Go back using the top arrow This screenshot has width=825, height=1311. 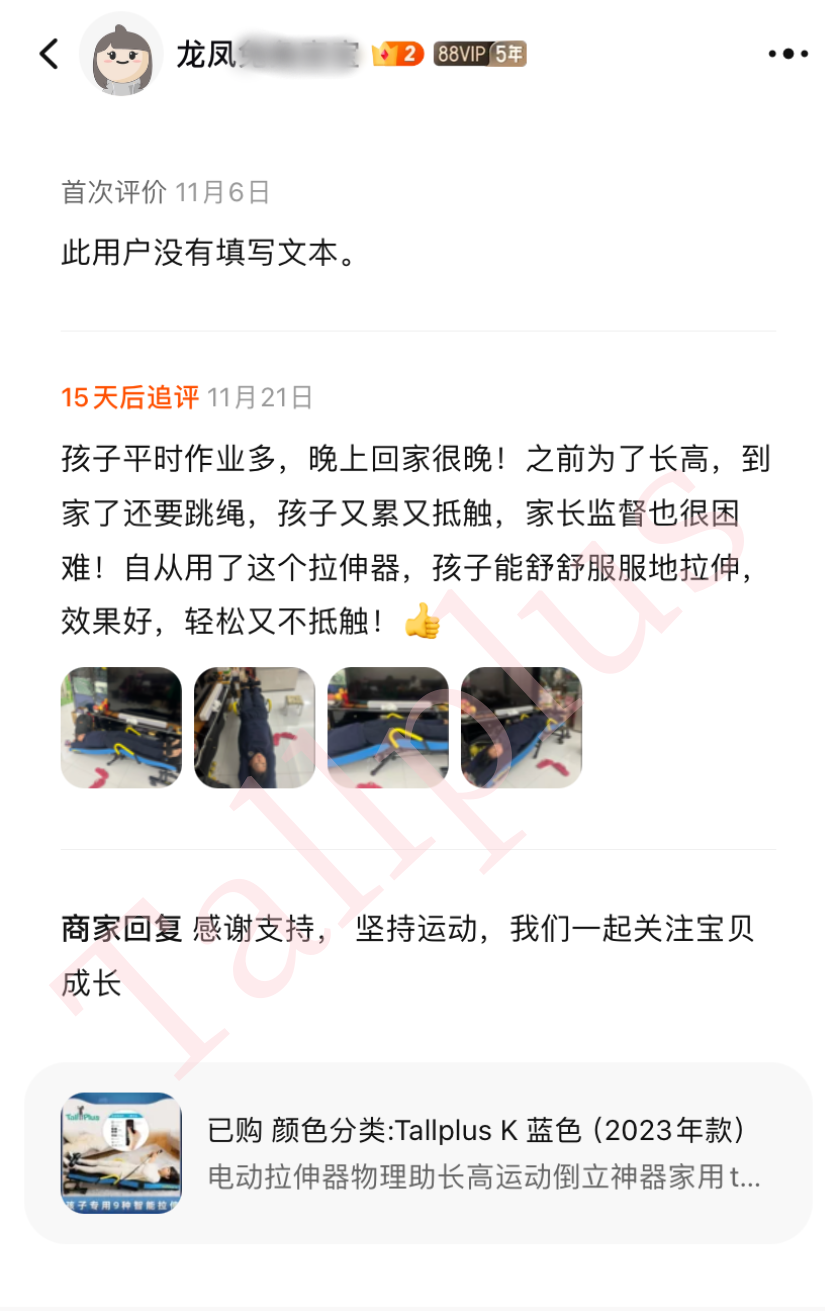[49, 54]
